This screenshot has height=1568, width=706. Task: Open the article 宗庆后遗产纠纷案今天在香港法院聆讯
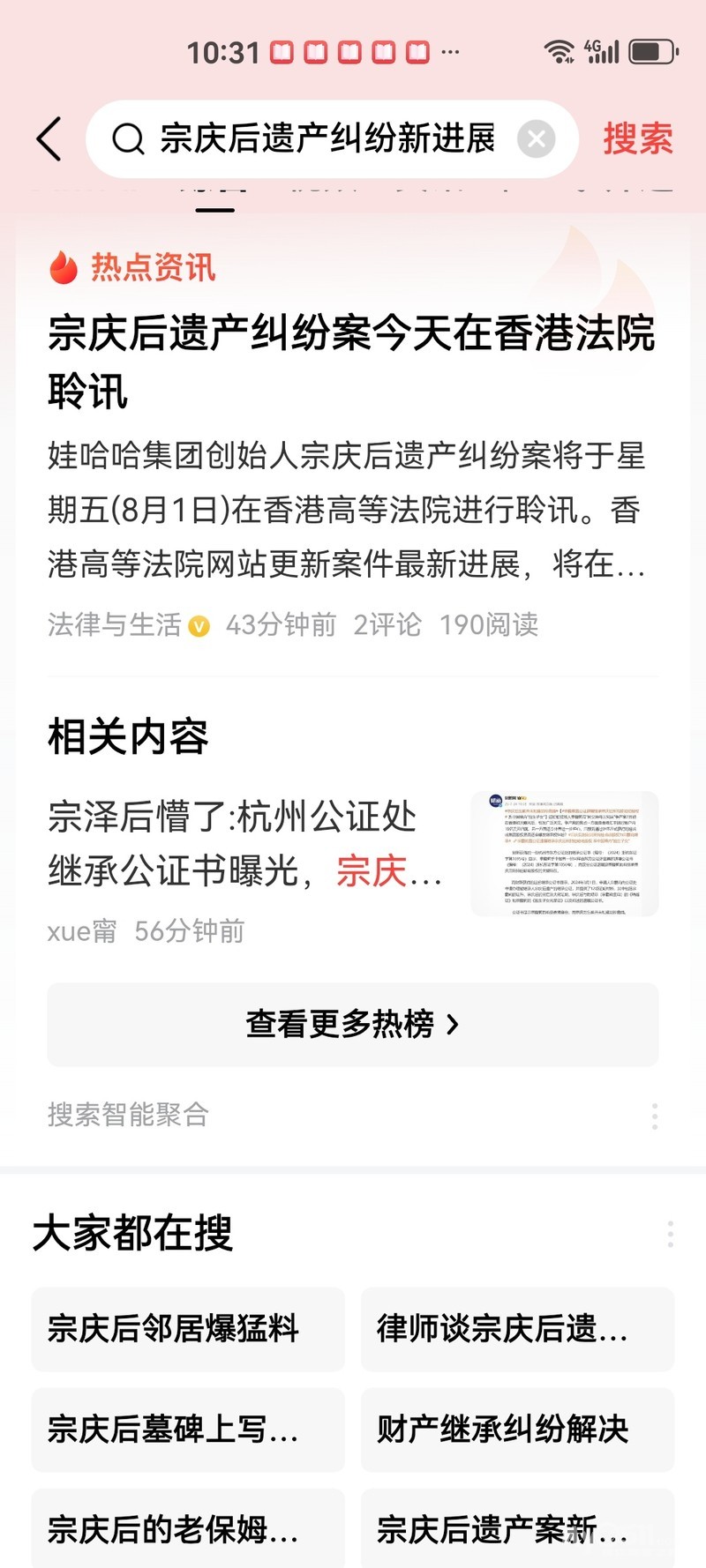point(351,360)
